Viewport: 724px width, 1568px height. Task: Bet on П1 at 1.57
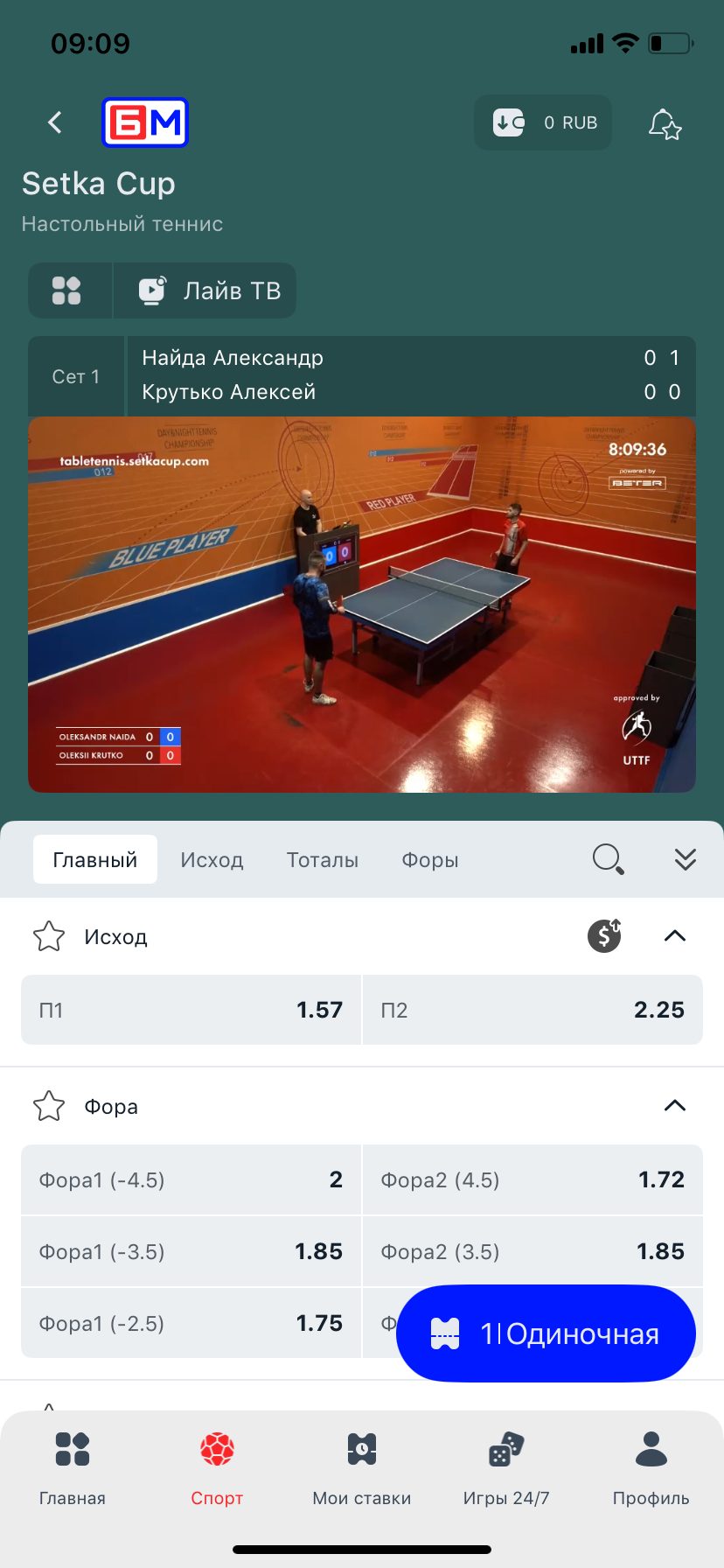pyautogui.click(x=191, y=1010)
